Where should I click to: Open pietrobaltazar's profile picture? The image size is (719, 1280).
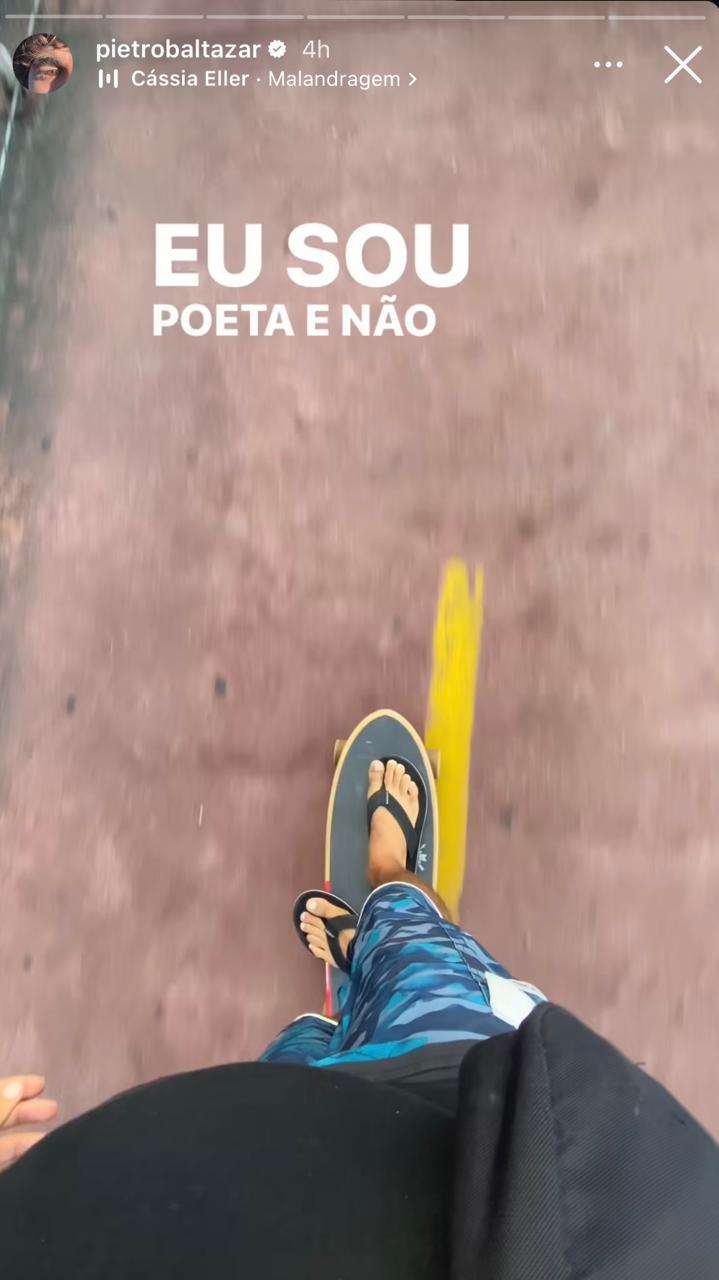pos(42,63)
